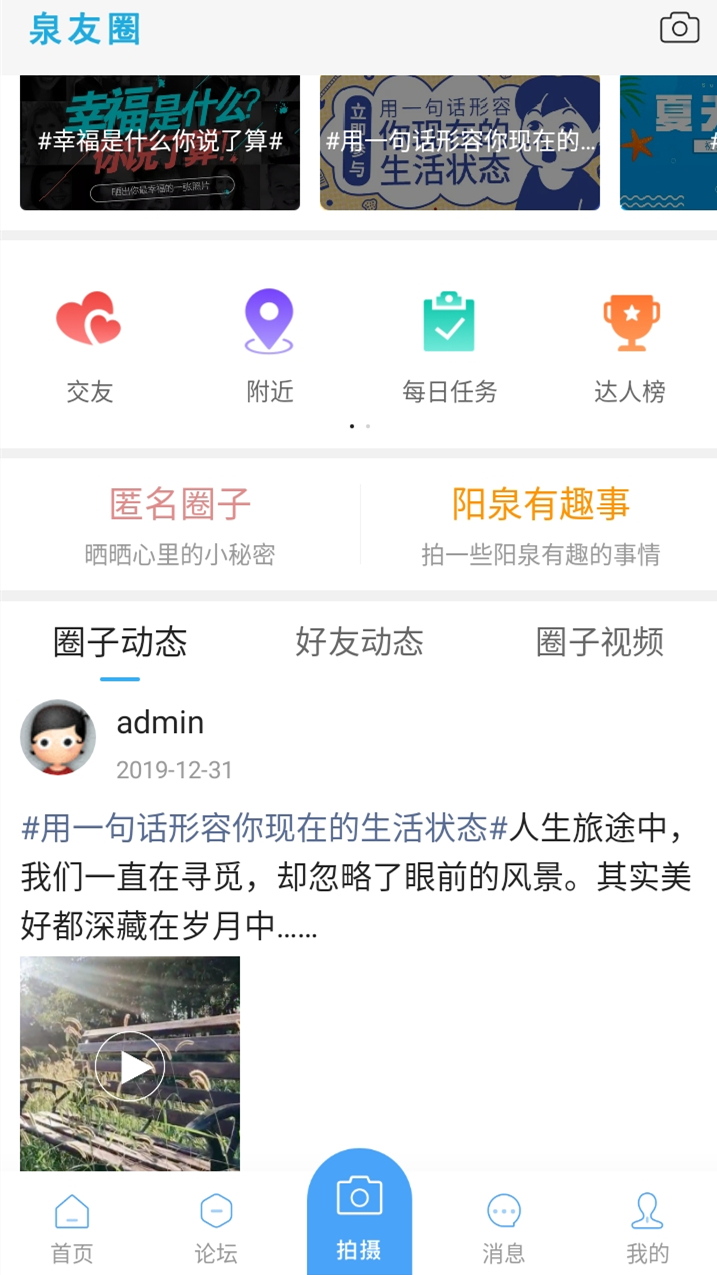The width and height of the screenshot is (717, 1275).
Task: Open the #幸福是什么你说了算# topic card
Action: pyautogui.click(x=160, y=142)
